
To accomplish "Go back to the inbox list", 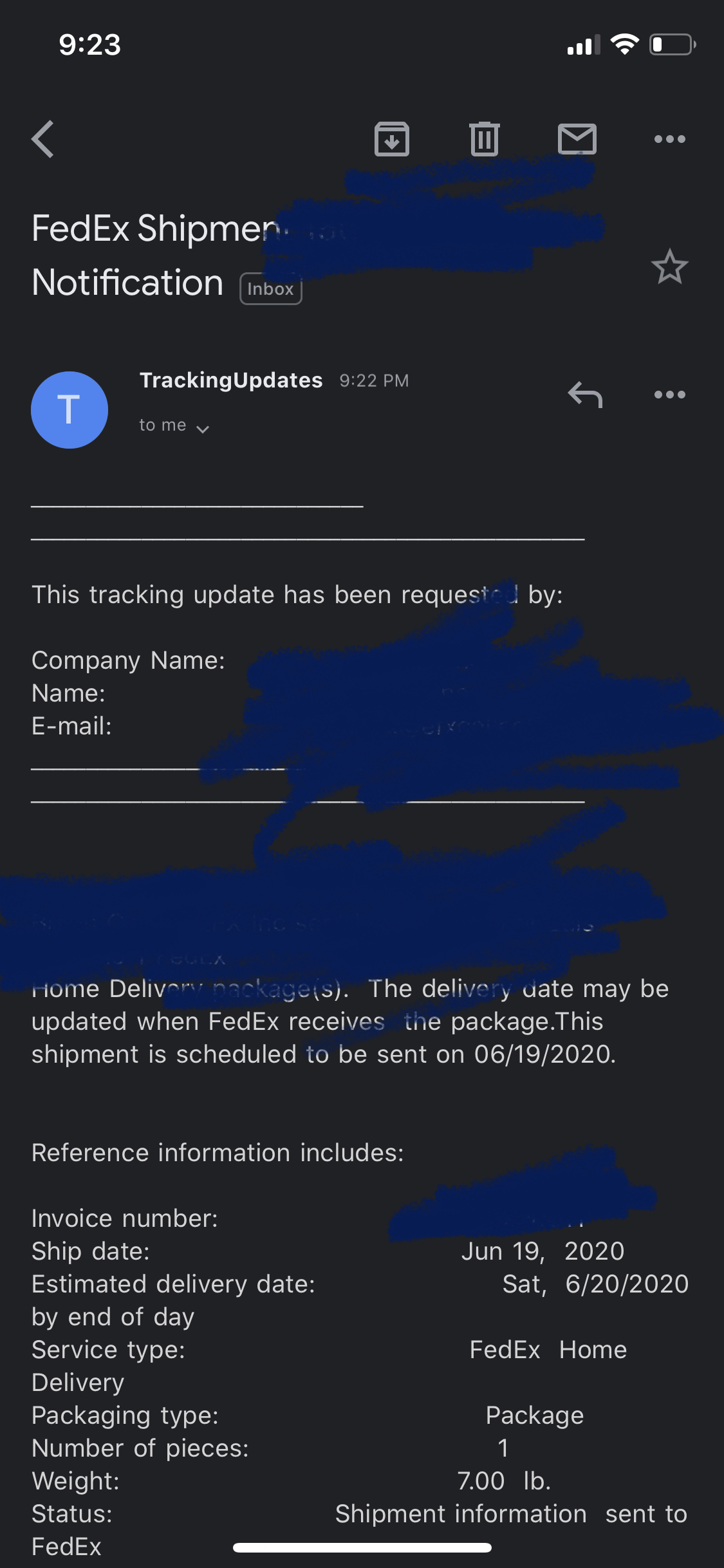I will (42, 139).
